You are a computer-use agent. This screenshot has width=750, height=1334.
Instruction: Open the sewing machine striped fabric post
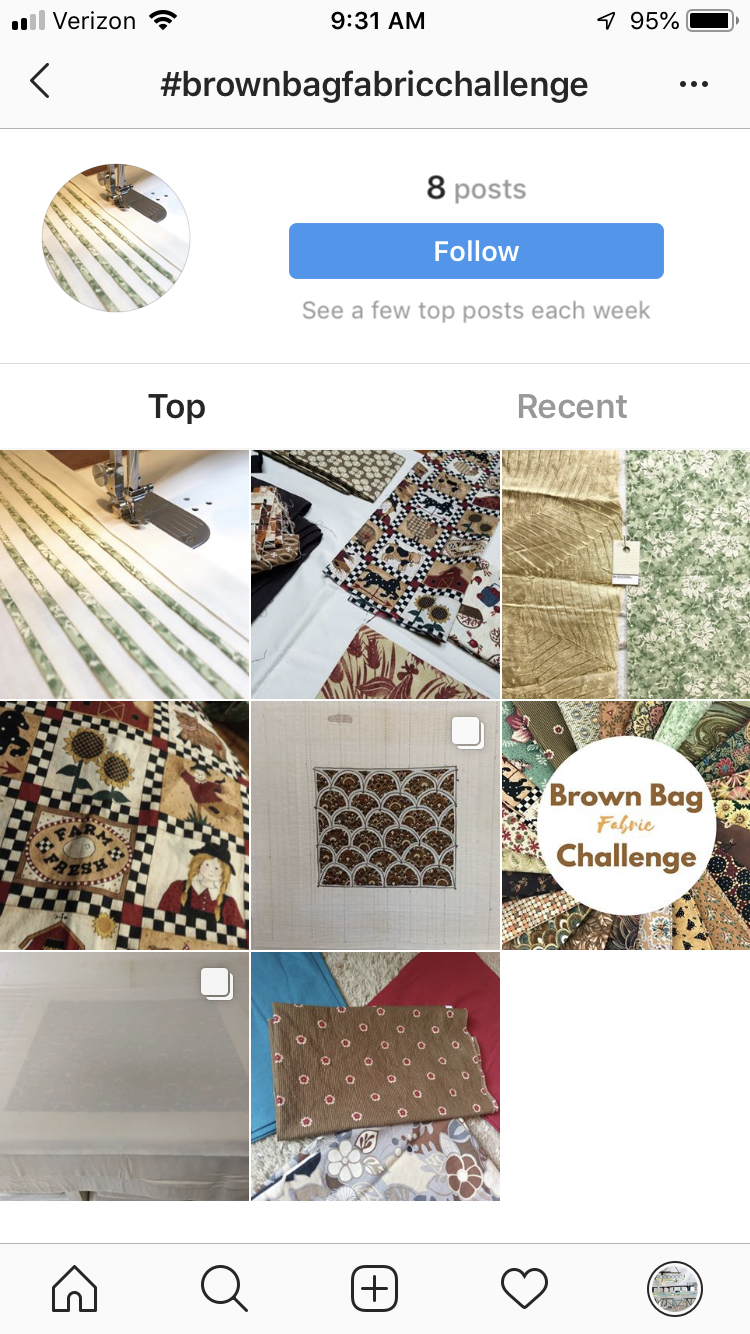point(124,574)
